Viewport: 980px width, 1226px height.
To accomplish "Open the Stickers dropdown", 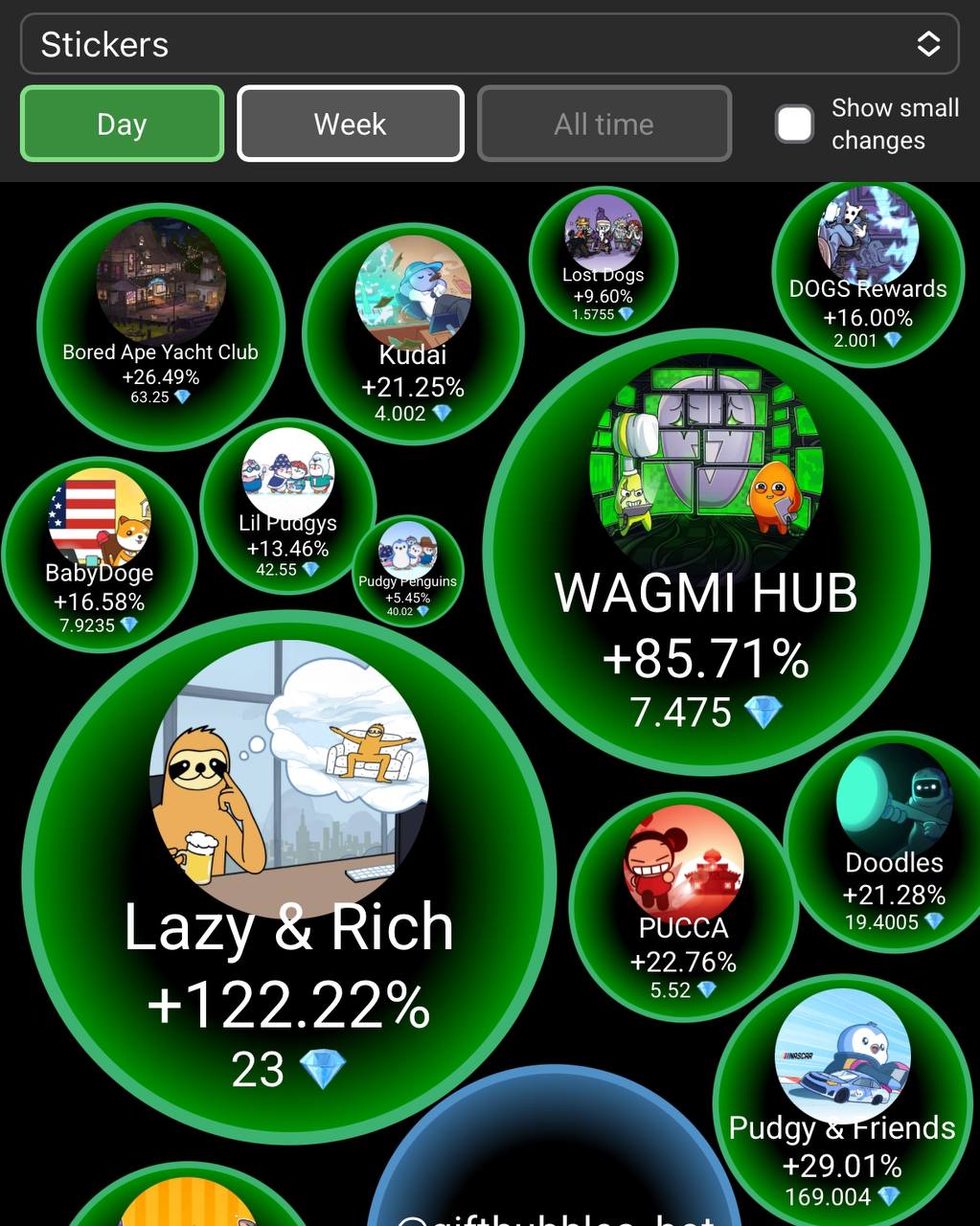I will pos(489,44).
